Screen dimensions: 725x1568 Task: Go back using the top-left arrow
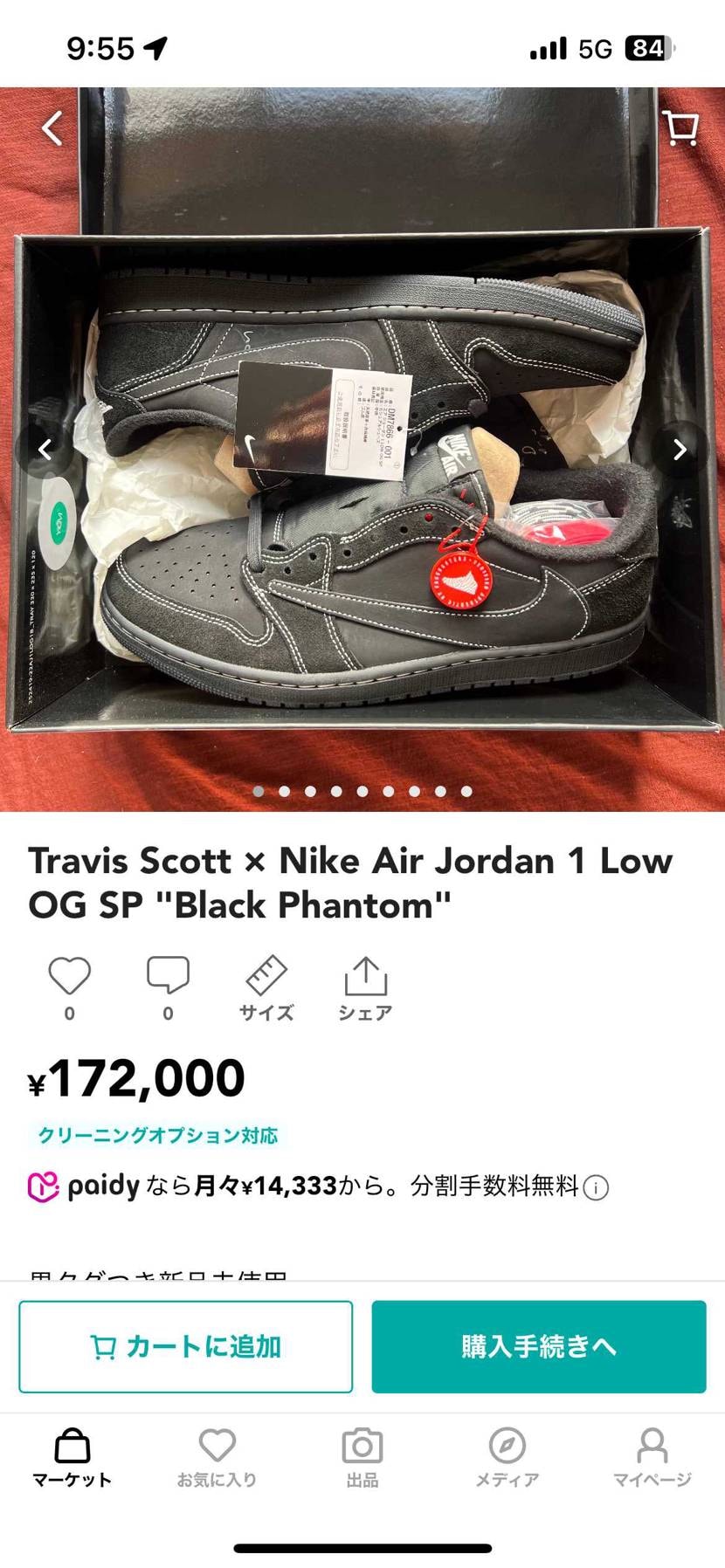[52, 128]
